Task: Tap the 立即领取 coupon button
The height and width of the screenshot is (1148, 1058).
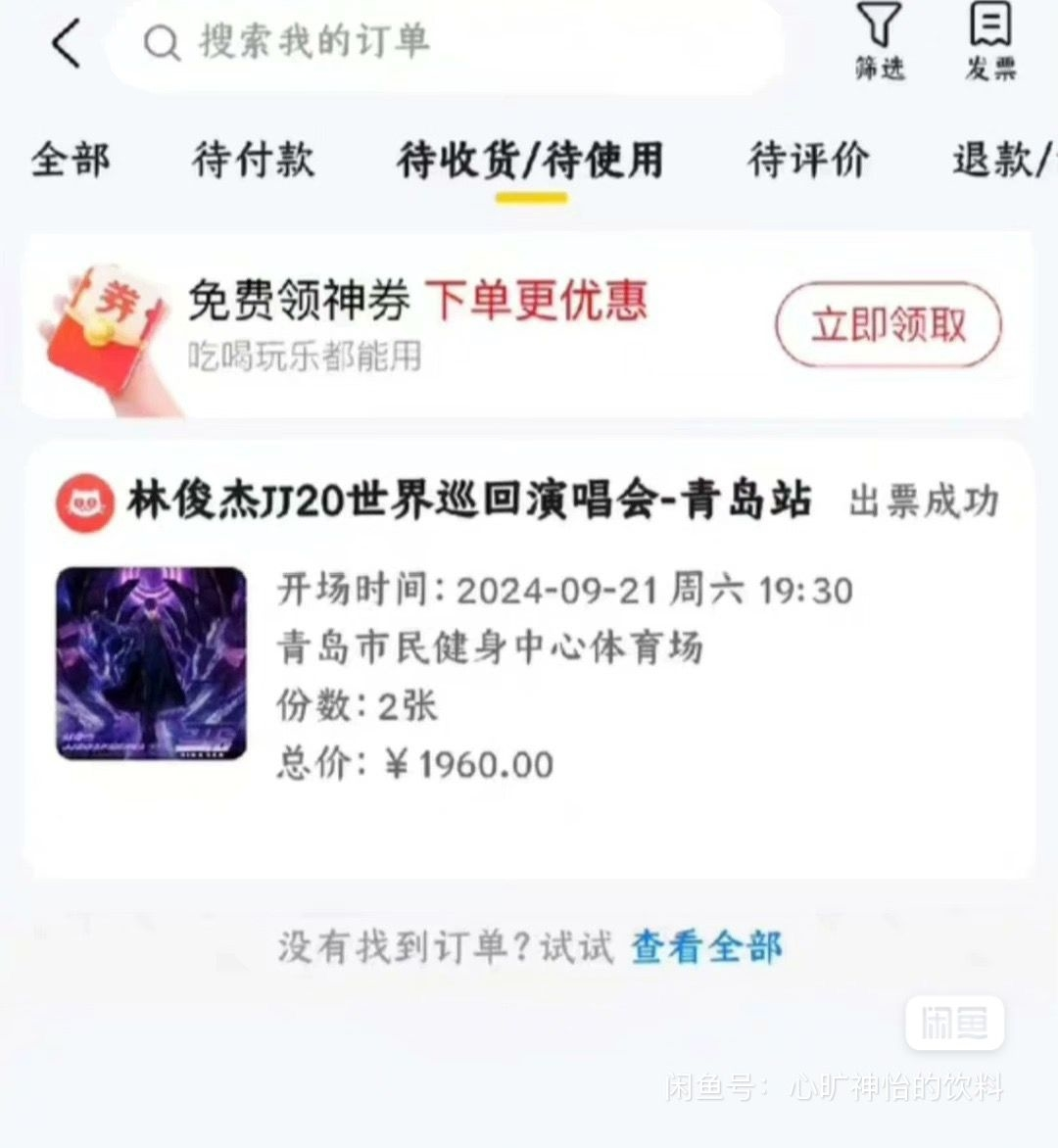Action: tap(890, 325)
